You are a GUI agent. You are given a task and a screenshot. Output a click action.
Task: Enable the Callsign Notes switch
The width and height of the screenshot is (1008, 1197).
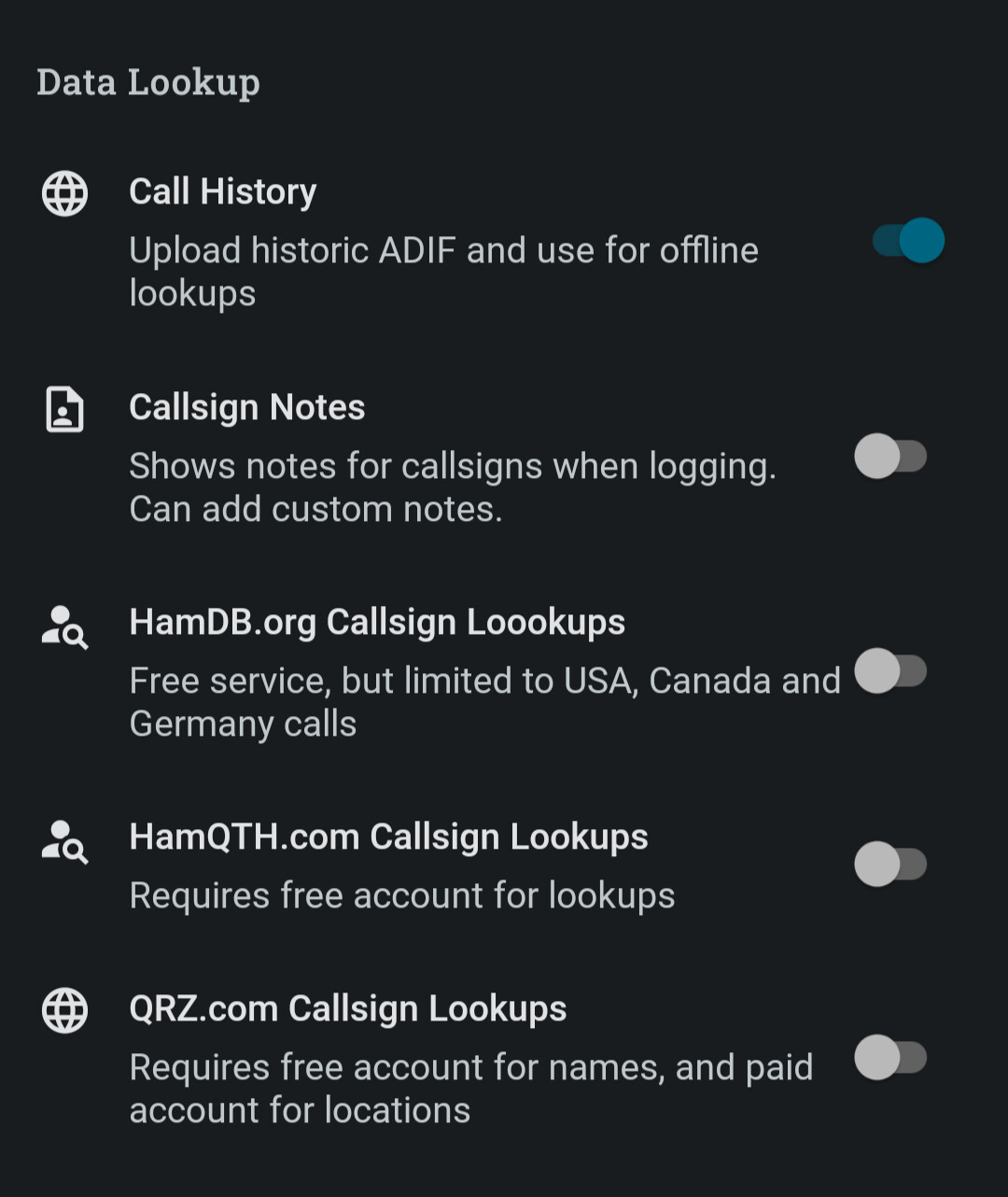point(890,457)
